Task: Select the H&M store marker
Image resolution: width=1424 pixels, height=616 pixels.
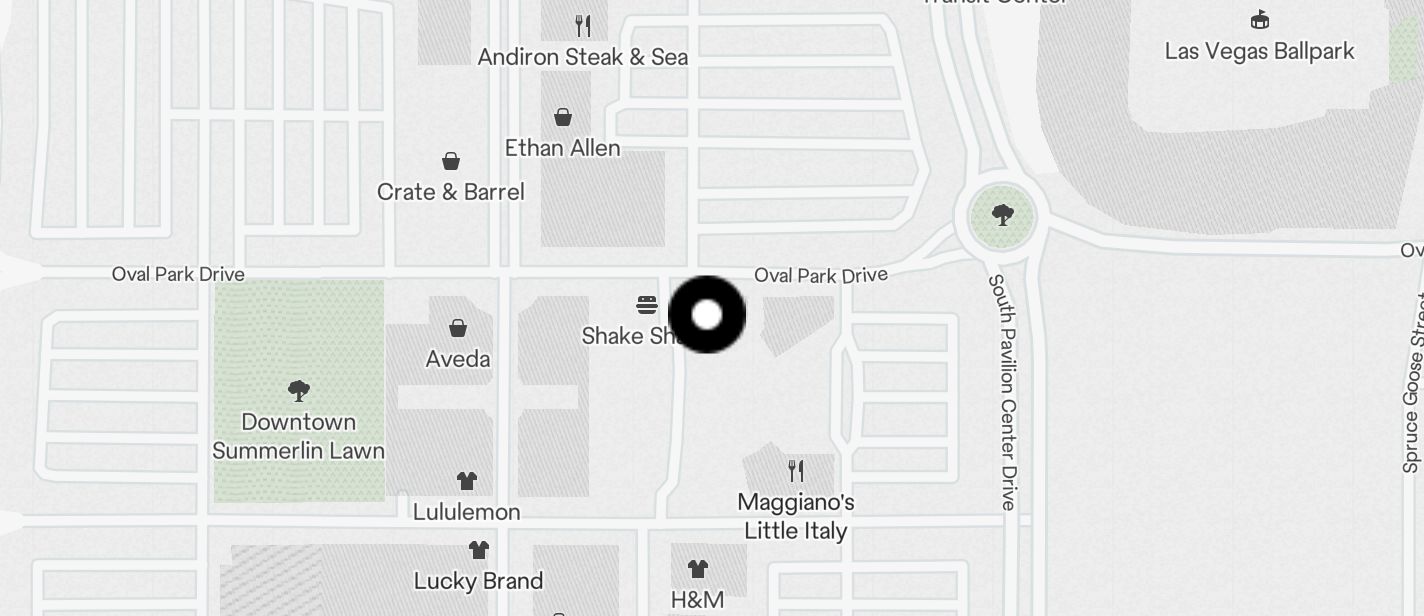Action: point(697,570)
